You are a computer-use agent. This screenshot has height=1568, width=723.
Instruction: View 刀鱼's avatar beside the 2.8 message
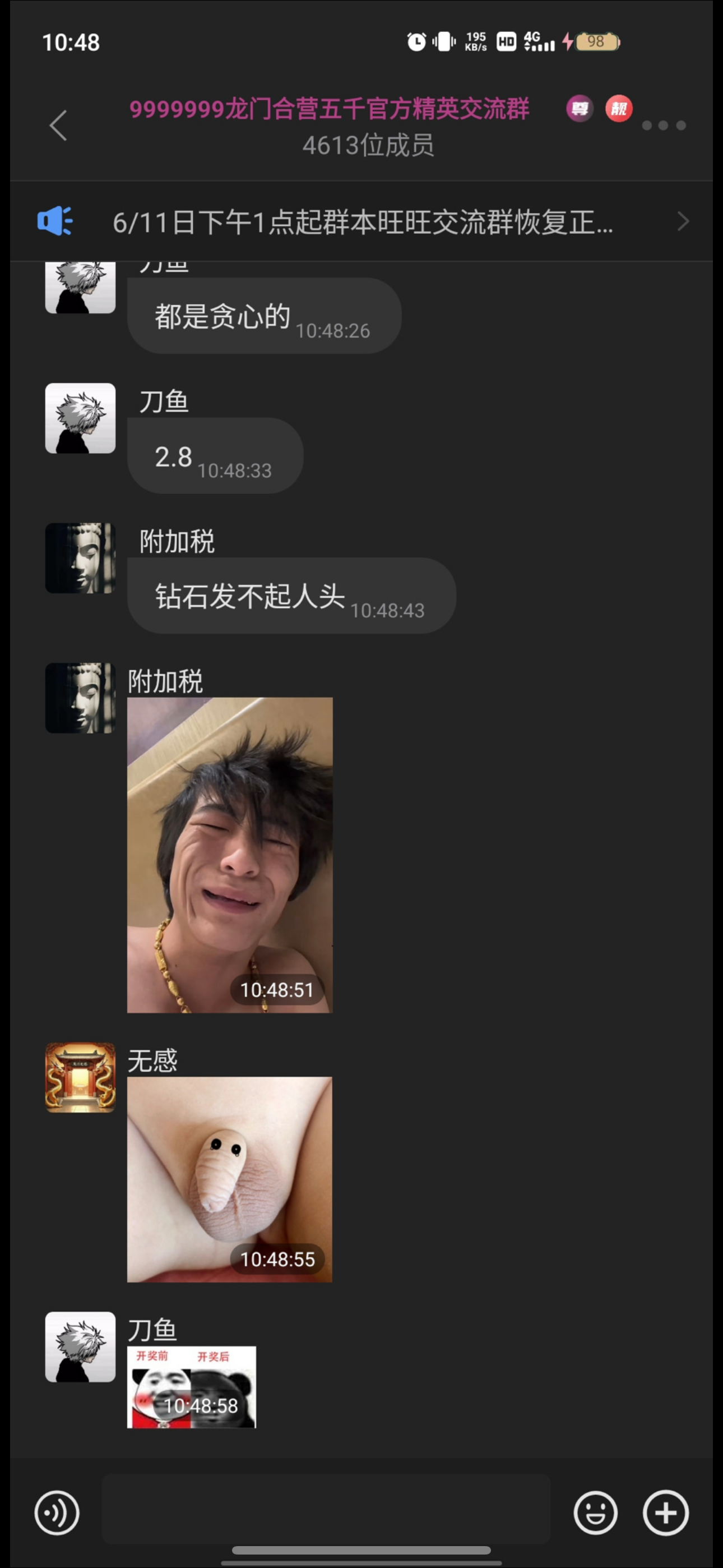tap(80, 418)
